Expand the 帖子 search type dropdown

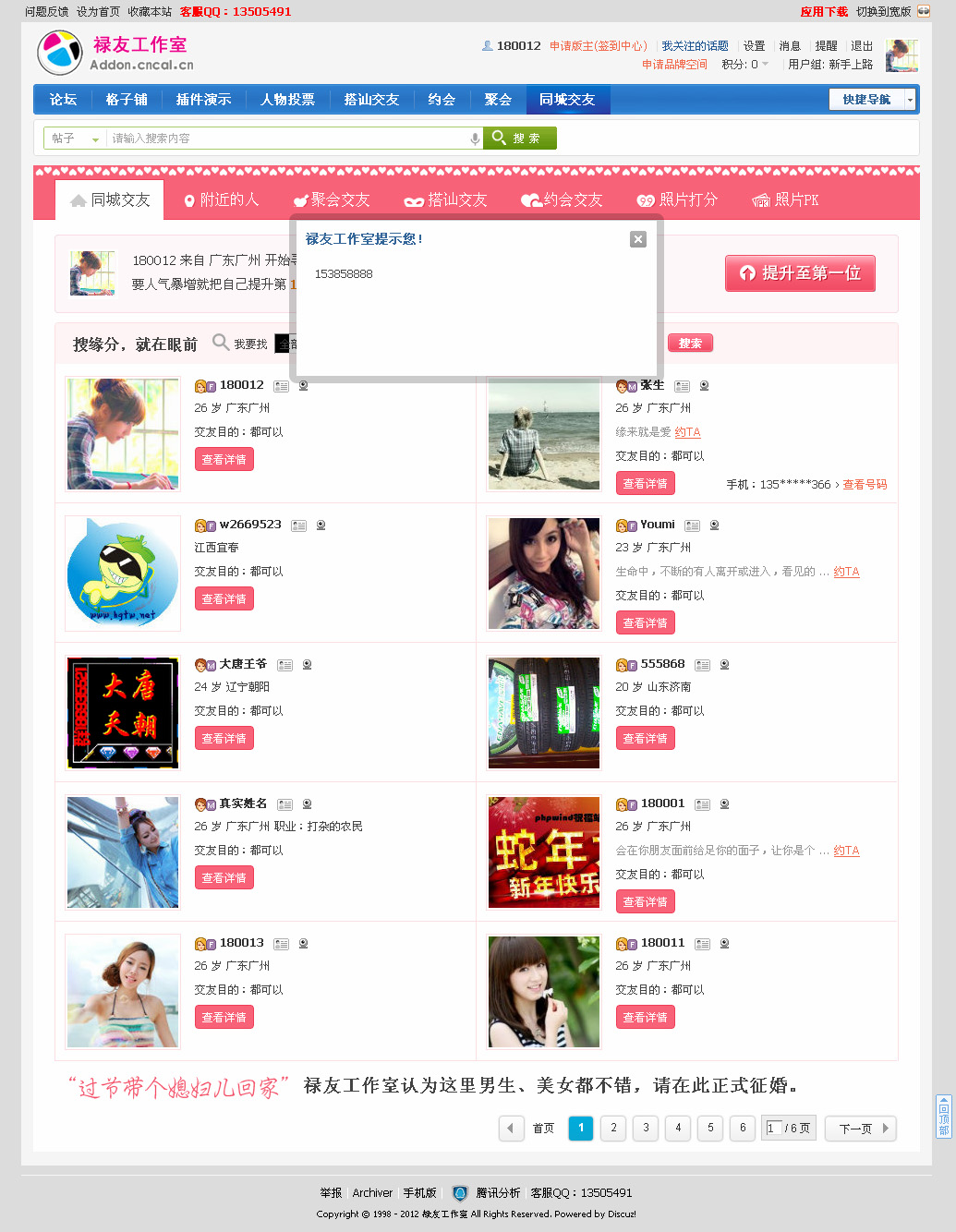[x=76, y=139]
